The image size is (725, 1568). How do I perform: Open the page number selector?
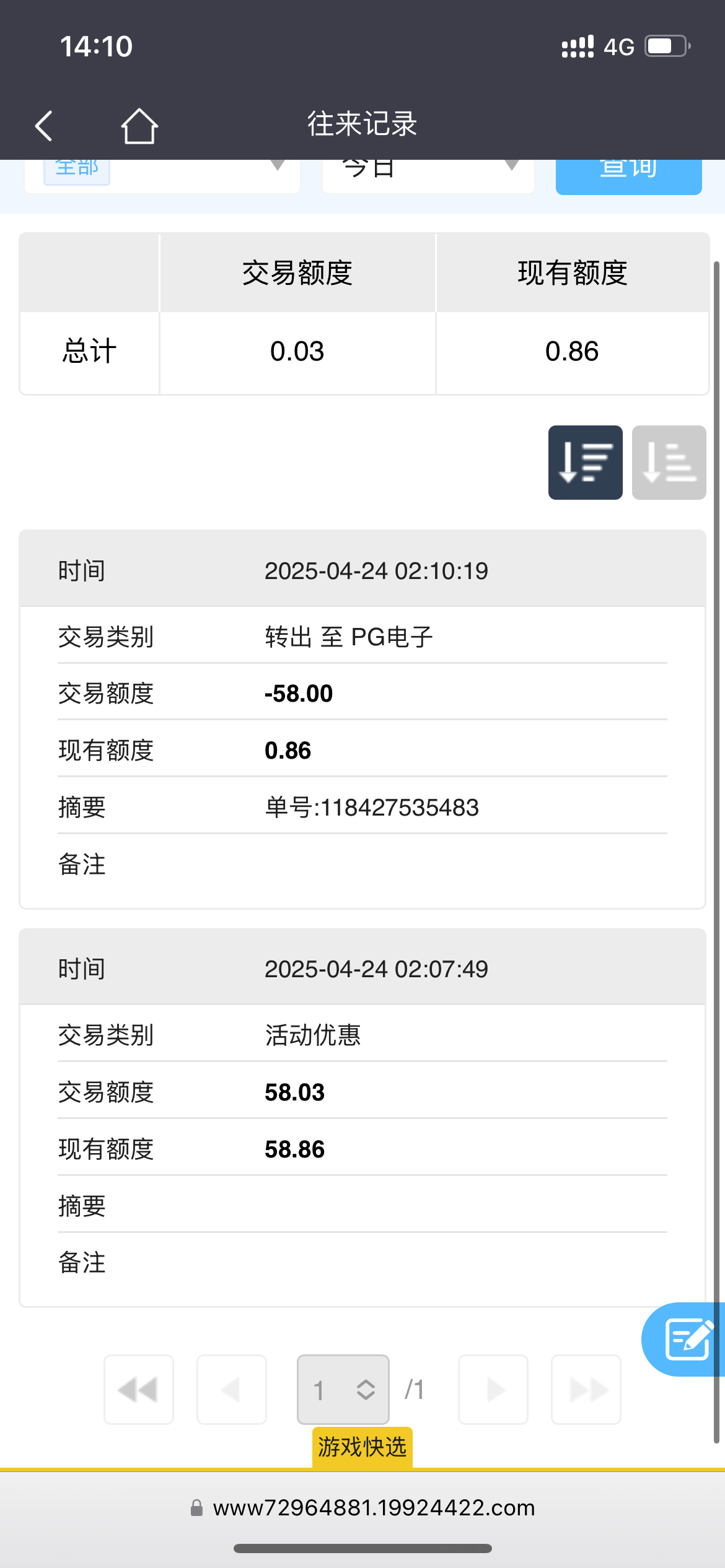343,1390
